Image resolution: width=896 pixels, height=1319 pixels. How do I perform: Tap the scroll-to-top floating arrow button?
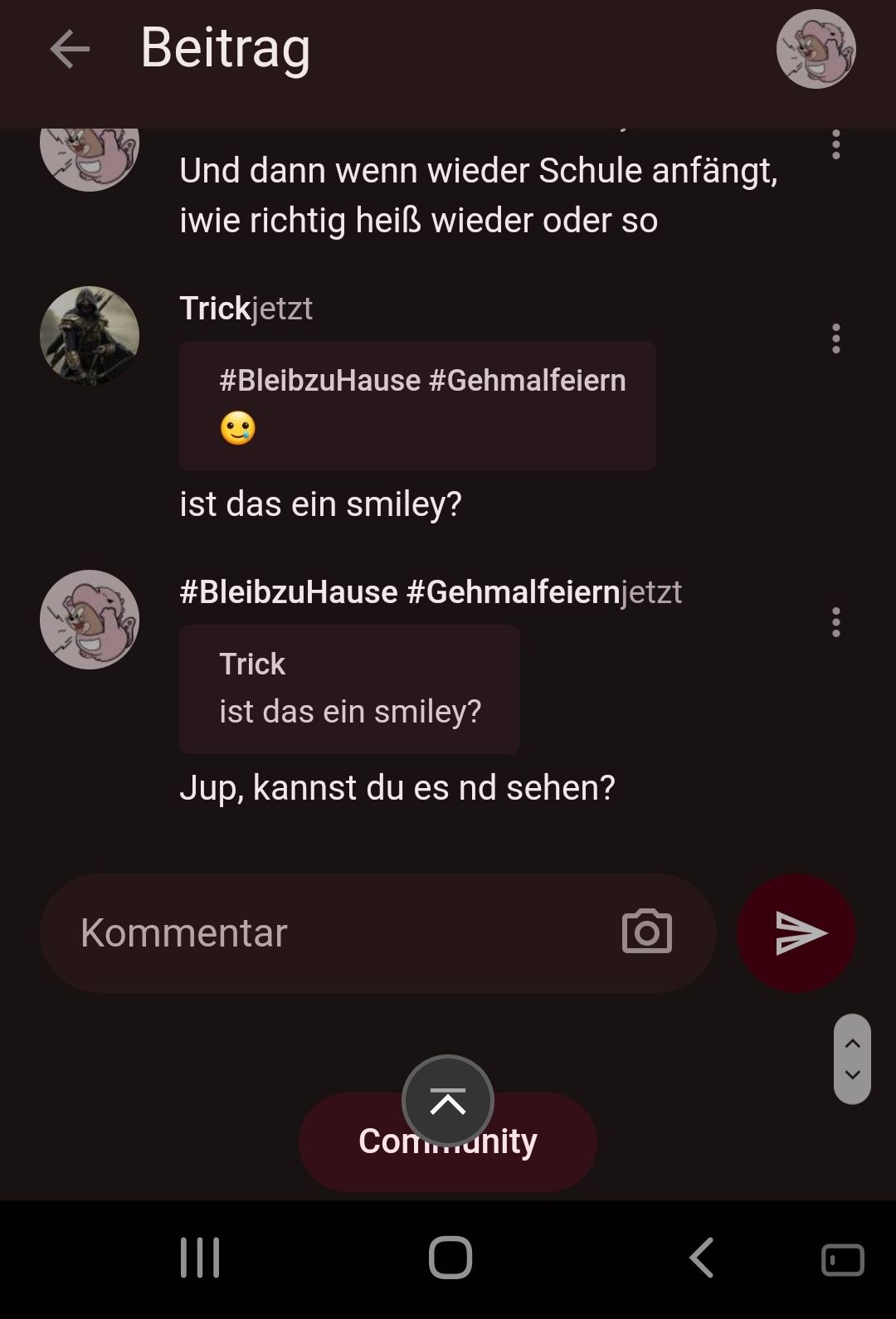point(448,1102)
